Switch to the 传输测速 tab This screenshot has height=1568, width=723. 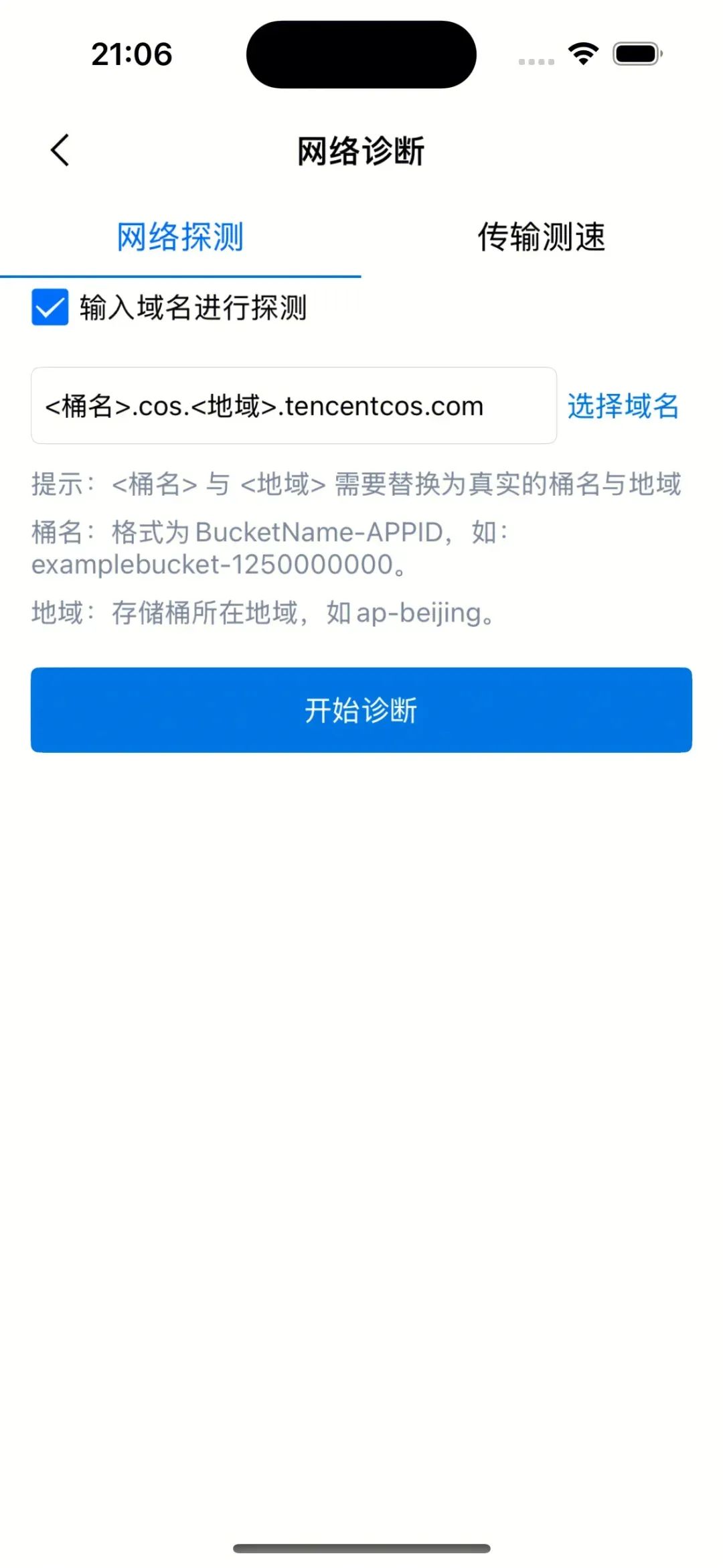[542, 236]
